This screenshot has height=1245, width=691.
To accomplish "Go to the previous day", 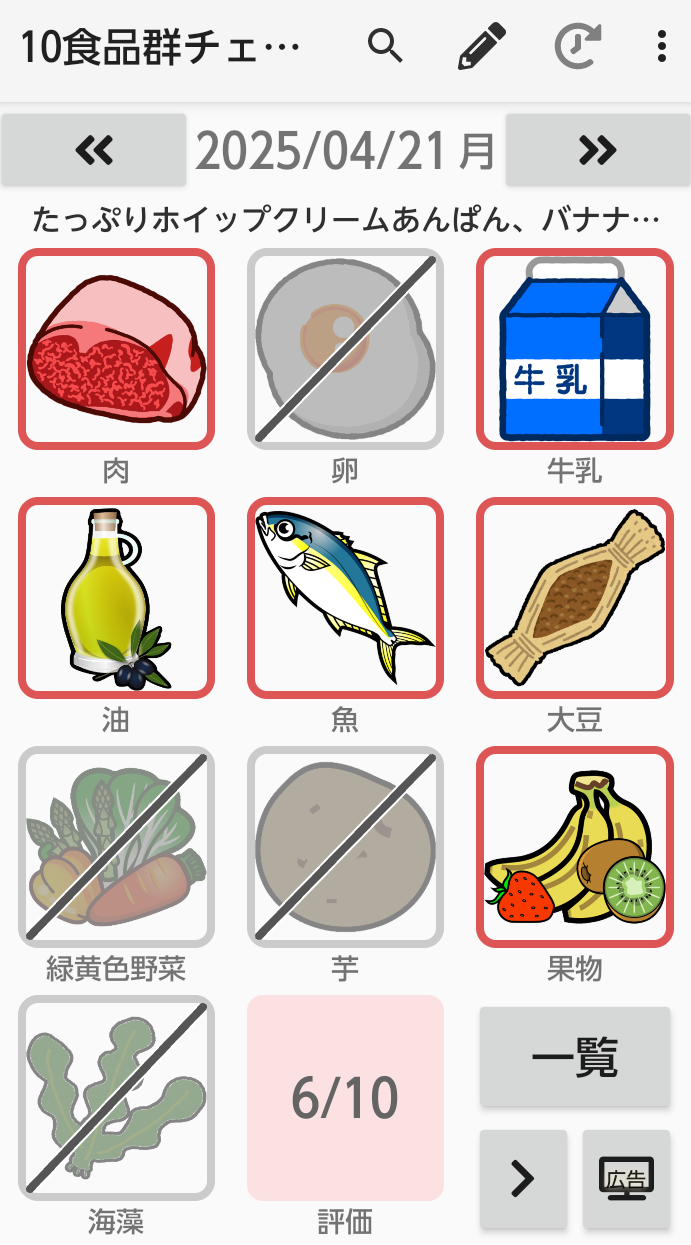I will pyautogui.click(x=94, y=150).
